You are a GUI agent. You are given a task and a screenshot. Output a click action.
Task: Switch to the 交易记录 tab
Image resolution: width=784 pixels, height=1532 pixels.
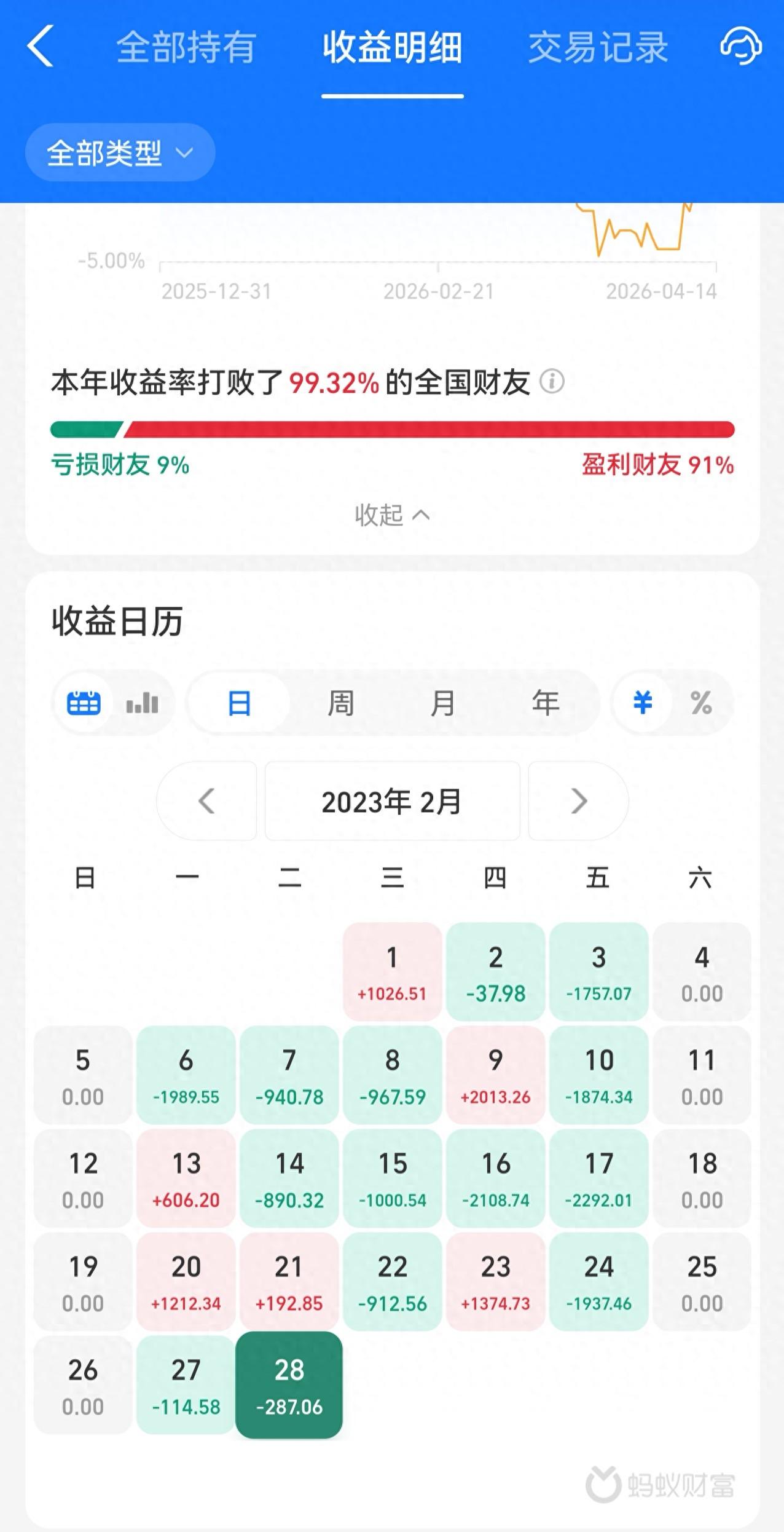click(x=598, y=47)
